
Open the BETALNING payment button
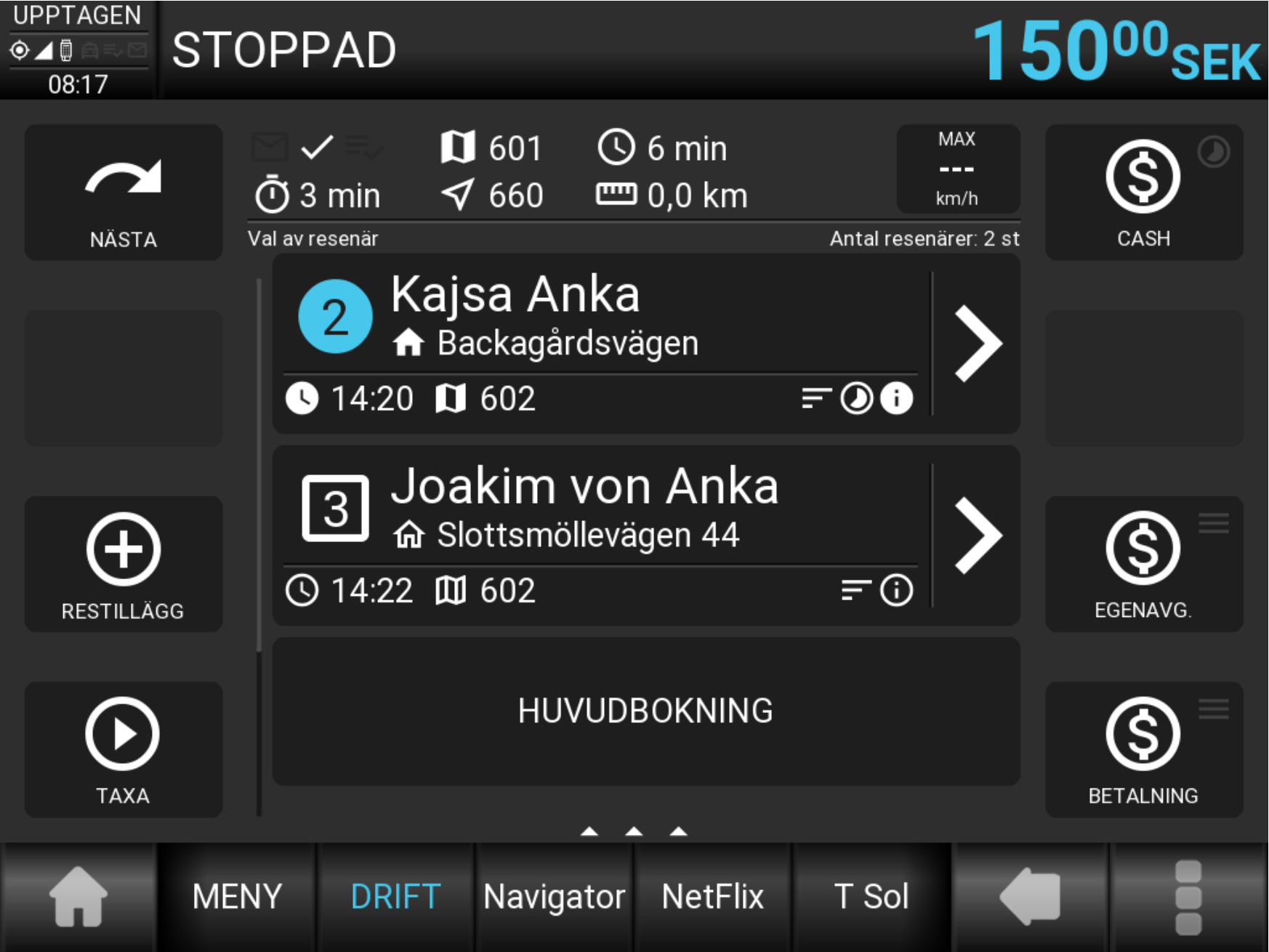click(1143, 749)
